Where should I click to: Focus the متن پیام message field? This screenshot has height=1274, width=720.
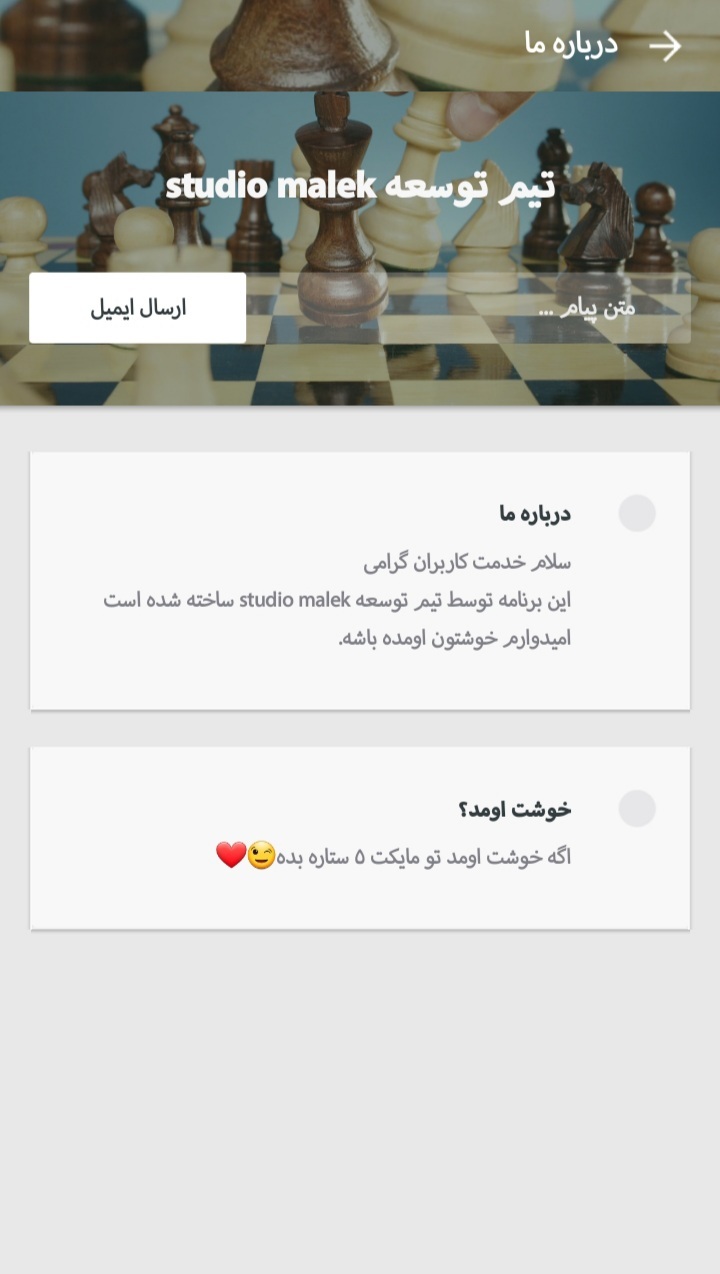point(470,308)
